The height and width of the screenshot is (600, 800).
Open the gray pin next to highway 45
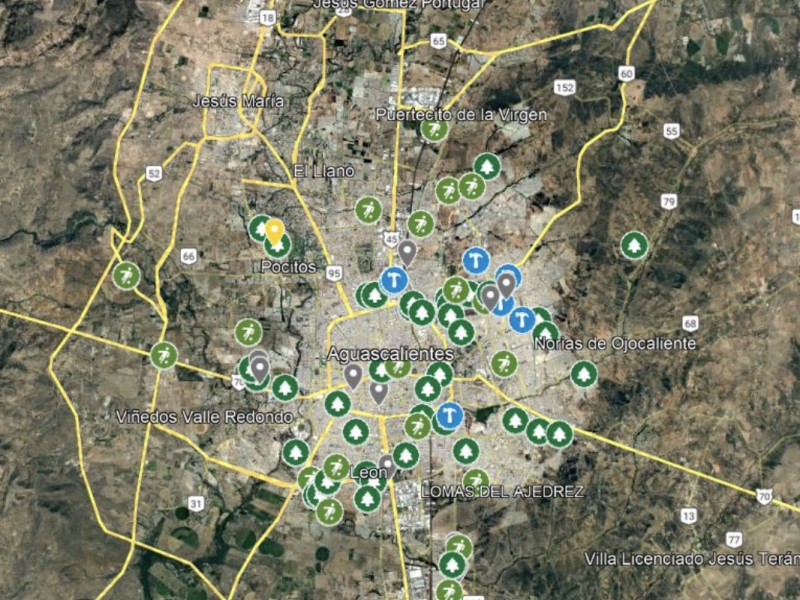coord(407,251)
